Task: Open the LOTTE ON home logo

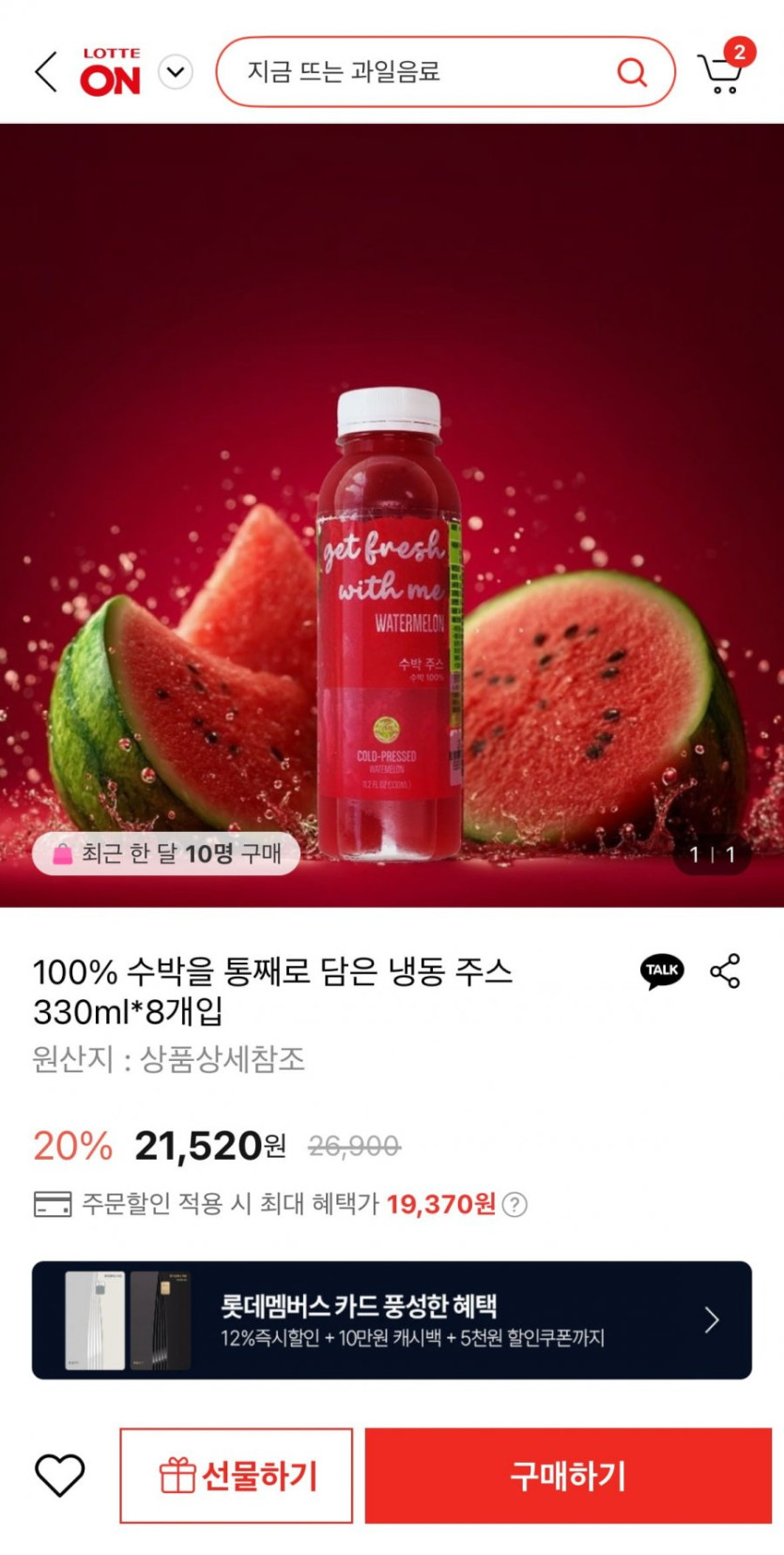Action: tap(111, 71)
